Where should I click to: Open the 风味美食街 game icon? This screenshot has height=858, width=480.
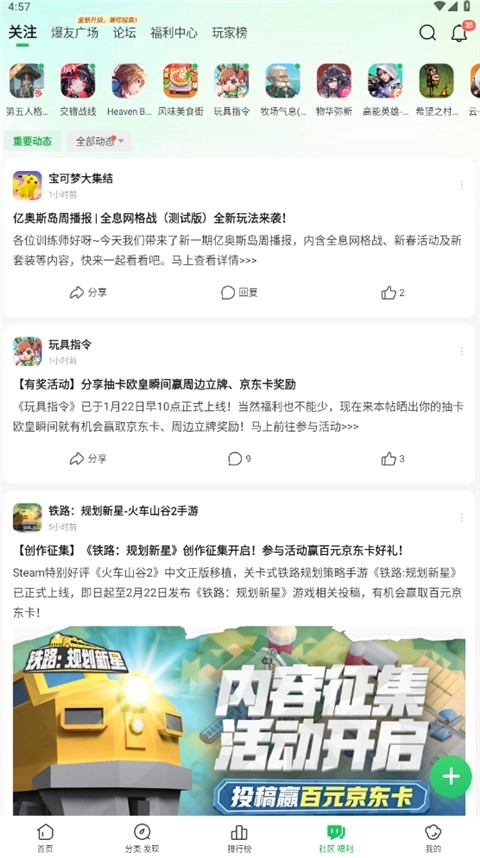pos(181,90)
